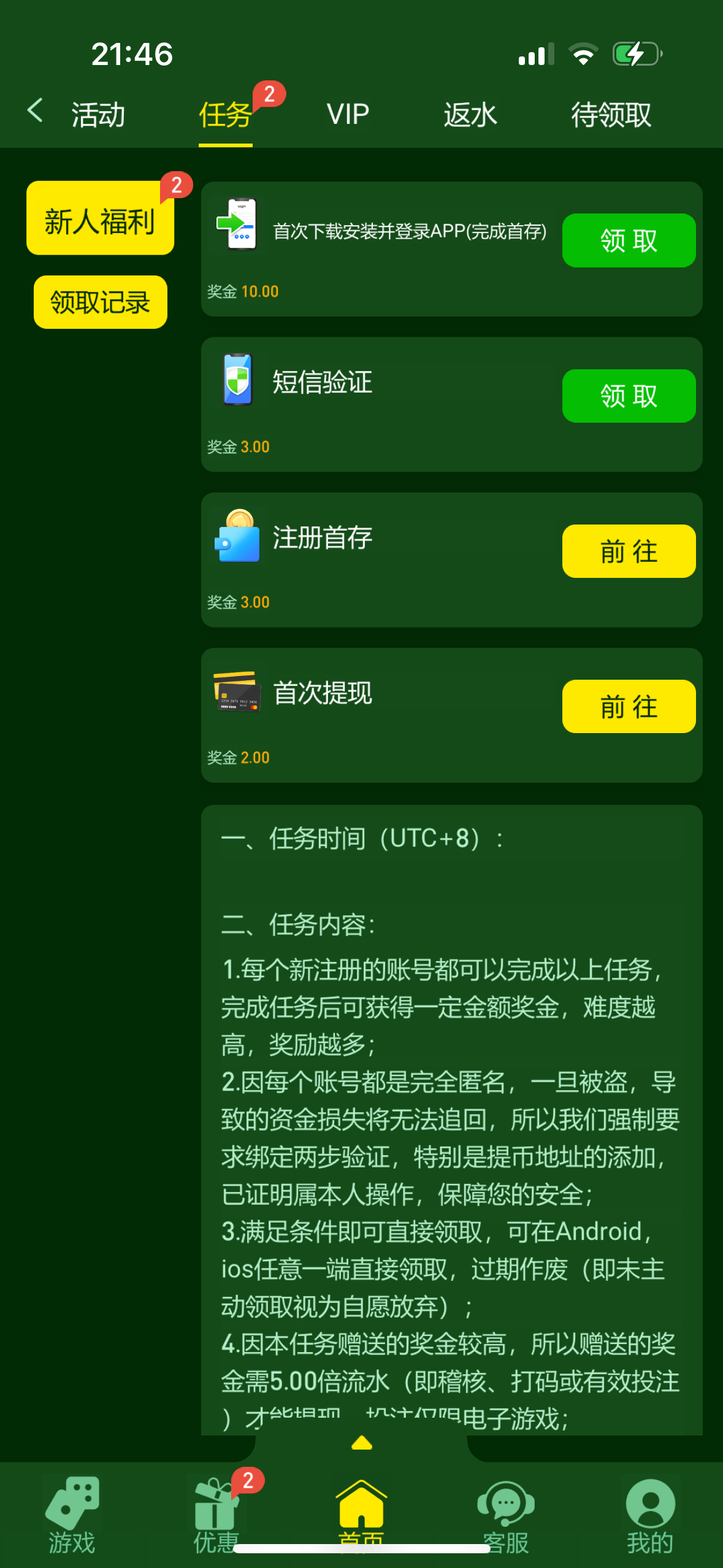
Task: Contact 客服 customer service
Action: click(x=506, y=1514)
